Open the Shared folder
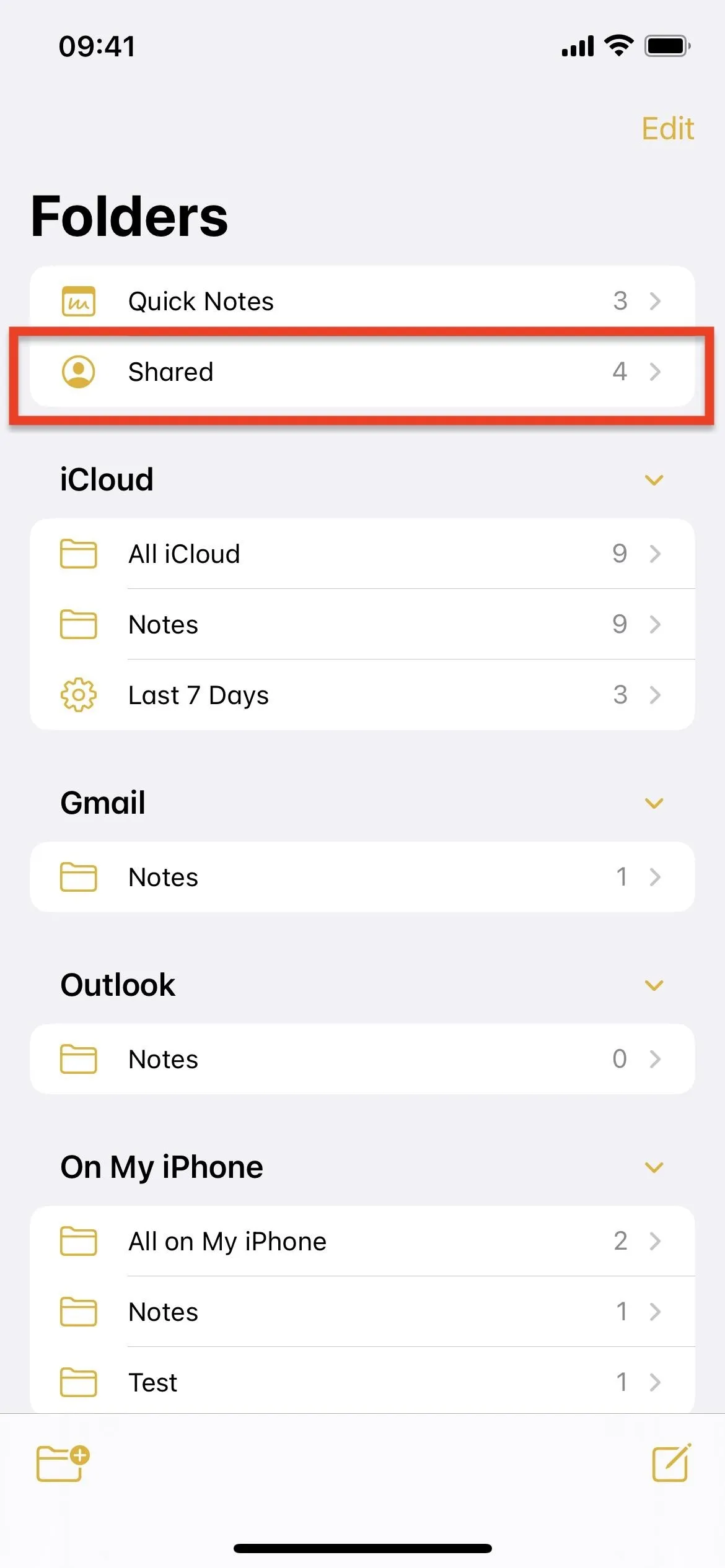Viewport: 725px width, 1568px height. (362, 372)
